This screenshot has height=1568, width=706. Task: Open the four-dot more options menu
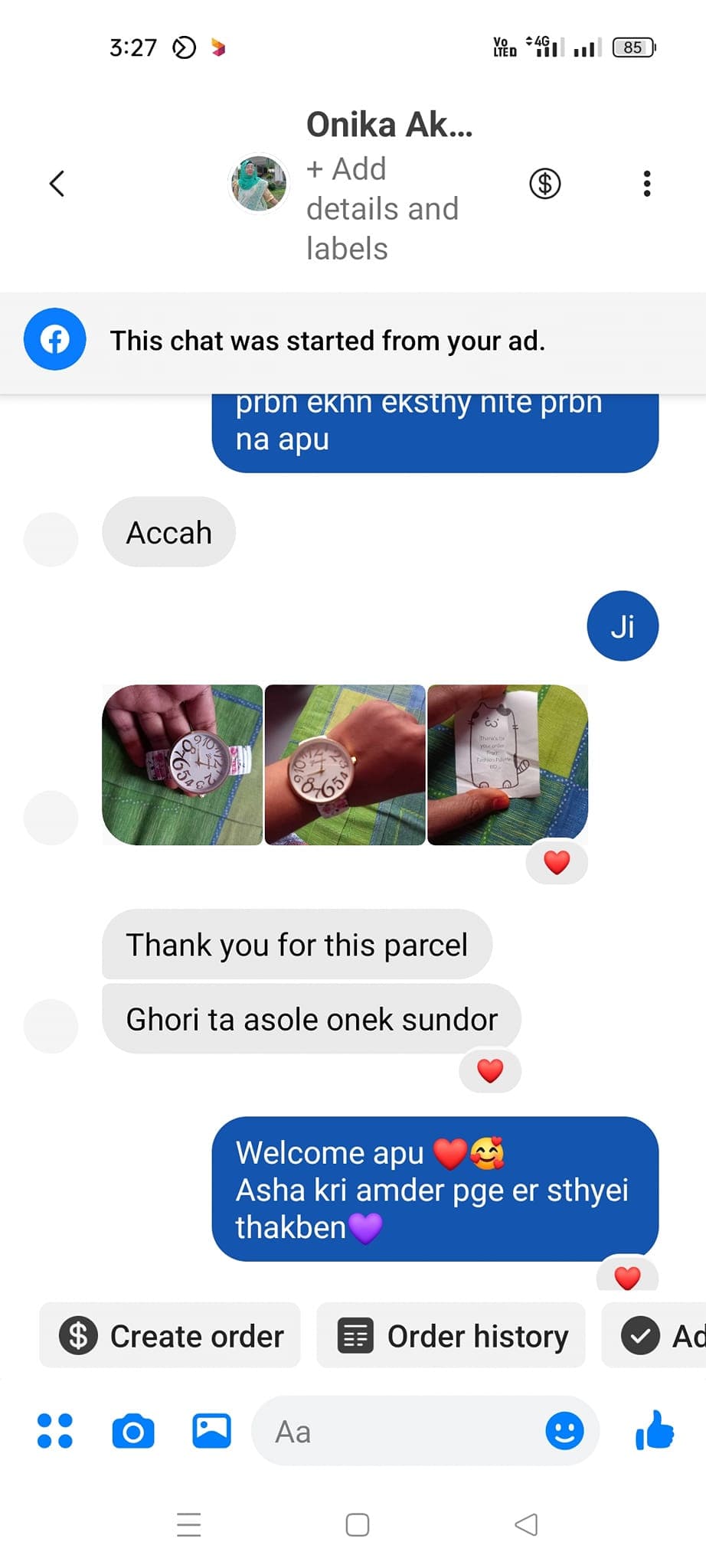[55, 1431]
